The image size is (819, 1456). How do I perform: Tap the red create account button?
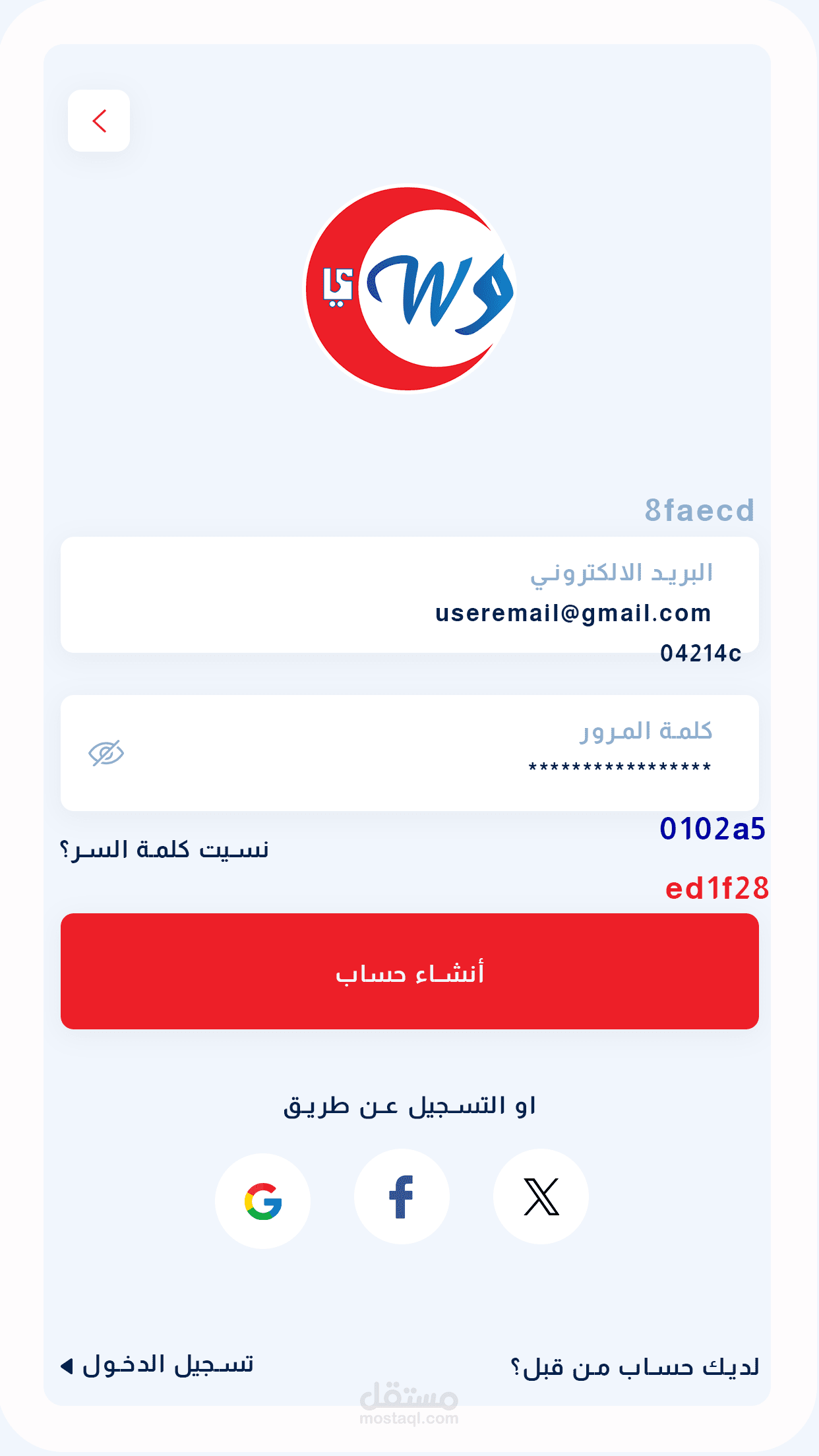(409, 971)
